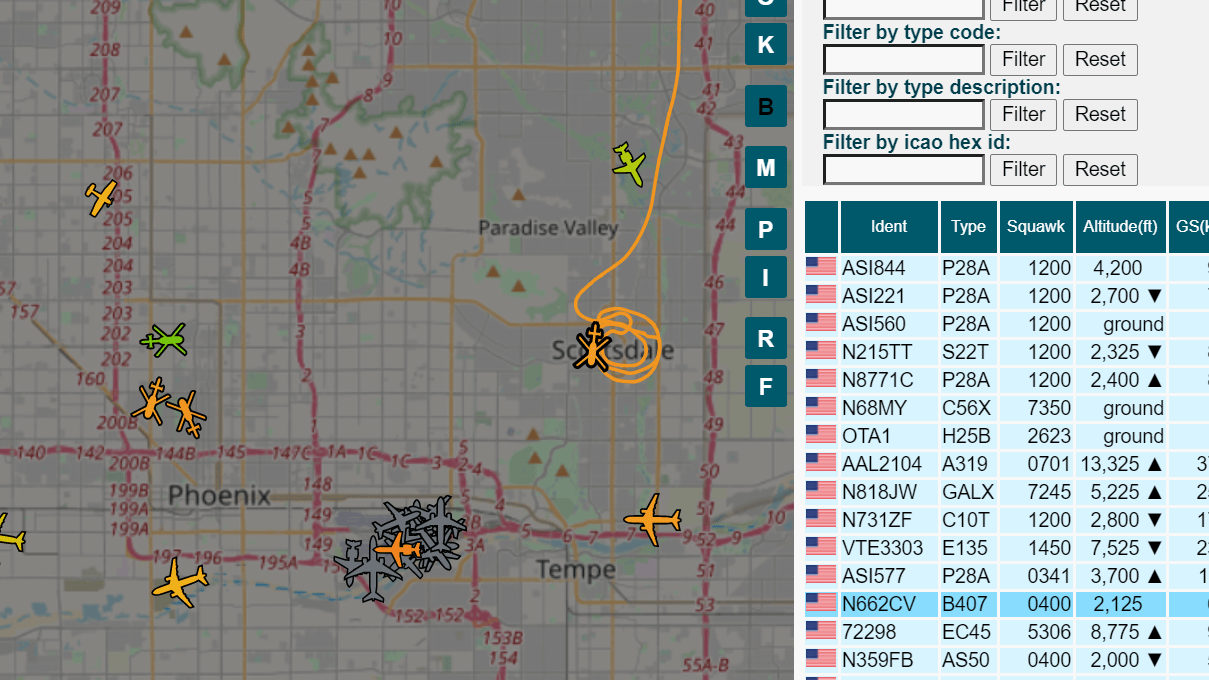The image size is (1209, 680).
Task: Tap the F map toggle button
Action: (x=766, y=386)
